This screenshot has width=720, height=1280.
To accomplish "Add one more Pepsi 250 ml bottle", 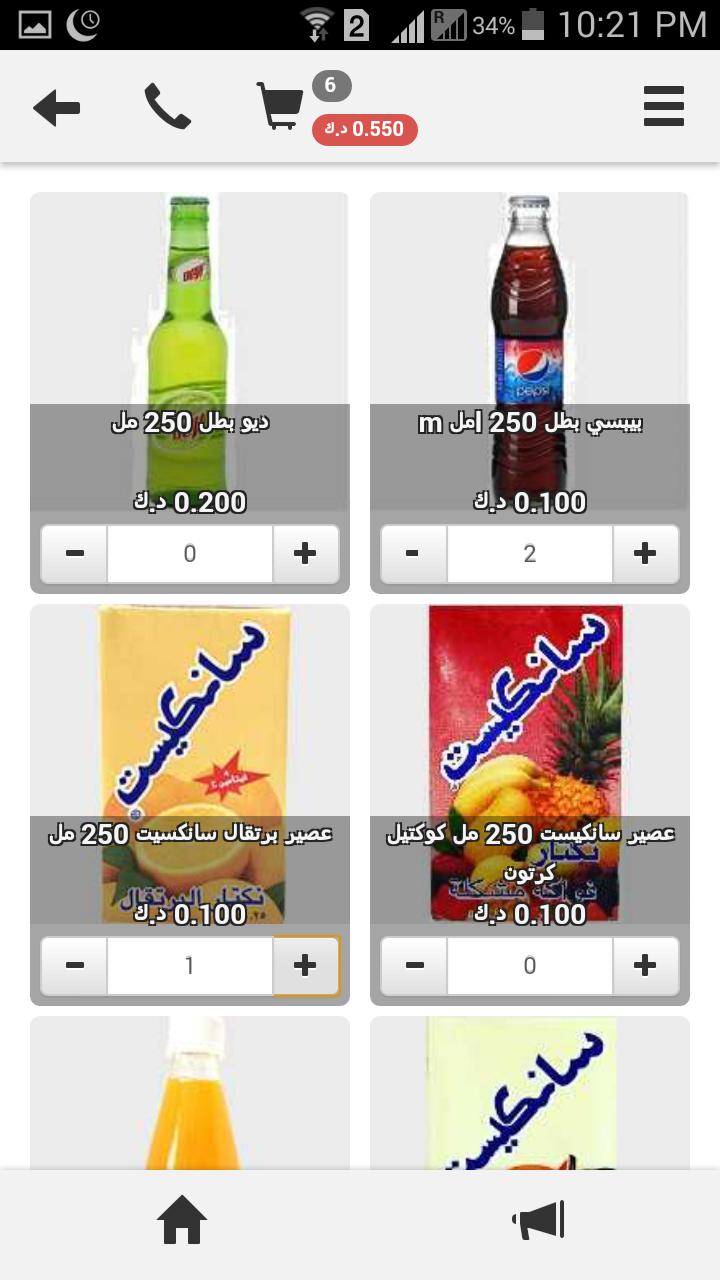I will (x=645, y=553).
